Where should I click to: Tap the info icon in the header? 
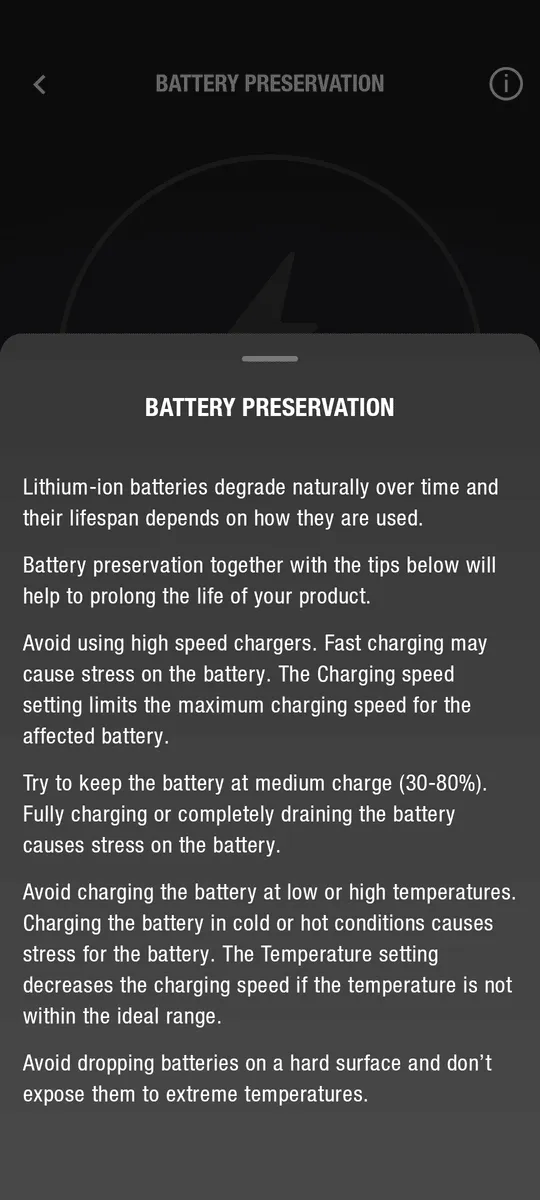point(506,84)
